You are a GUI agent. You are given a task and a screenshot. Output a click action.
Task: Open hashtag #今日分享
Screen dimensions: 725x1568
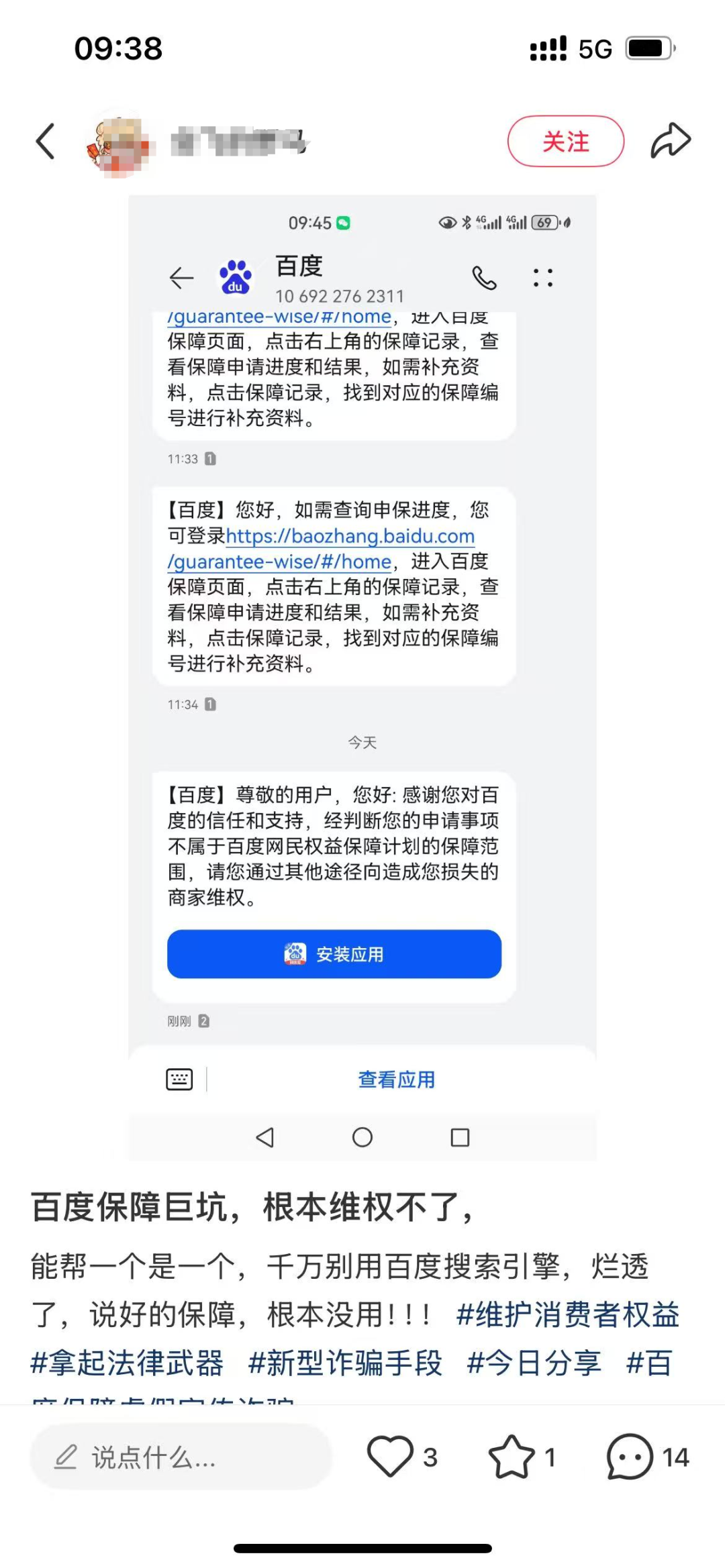click(534, 1363)
